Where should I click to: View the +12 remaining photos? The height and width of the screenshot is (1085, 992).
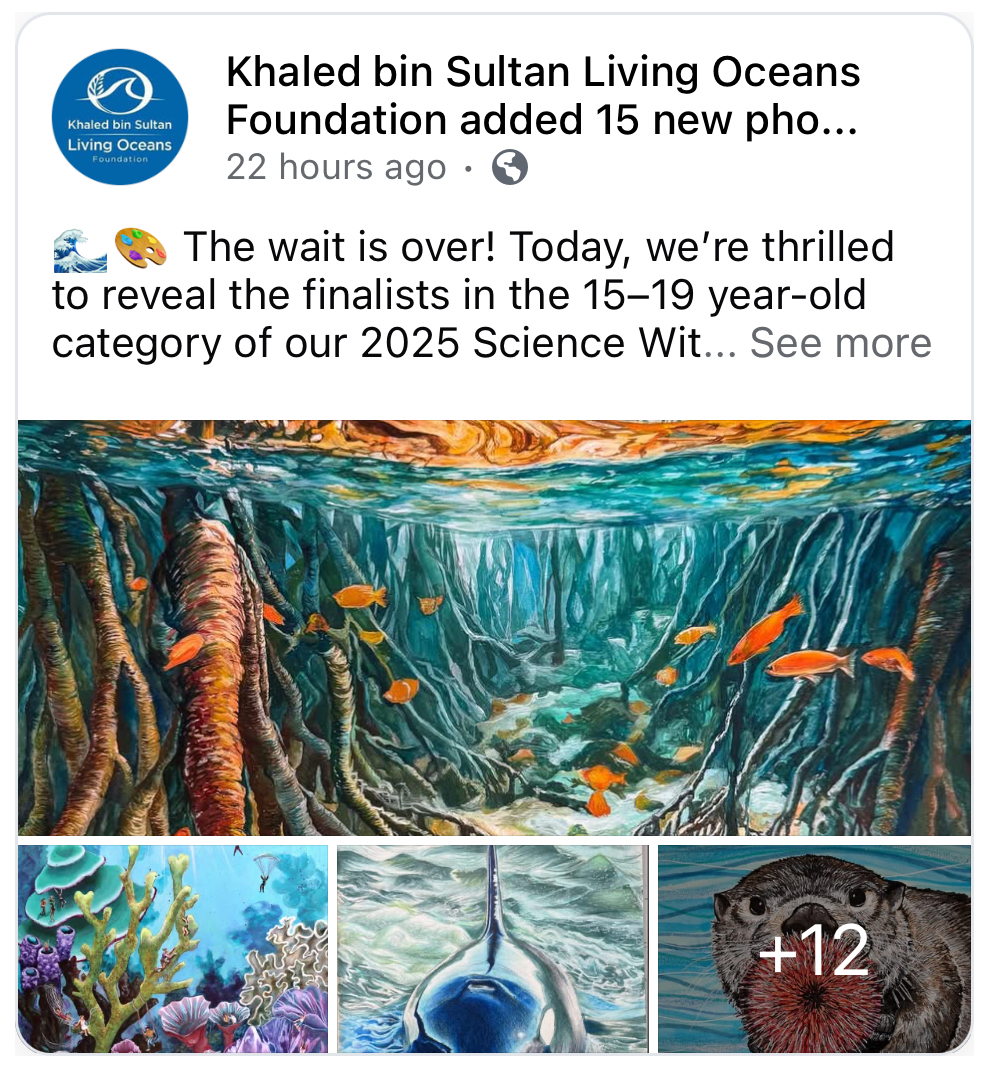(x=814, y=948)
